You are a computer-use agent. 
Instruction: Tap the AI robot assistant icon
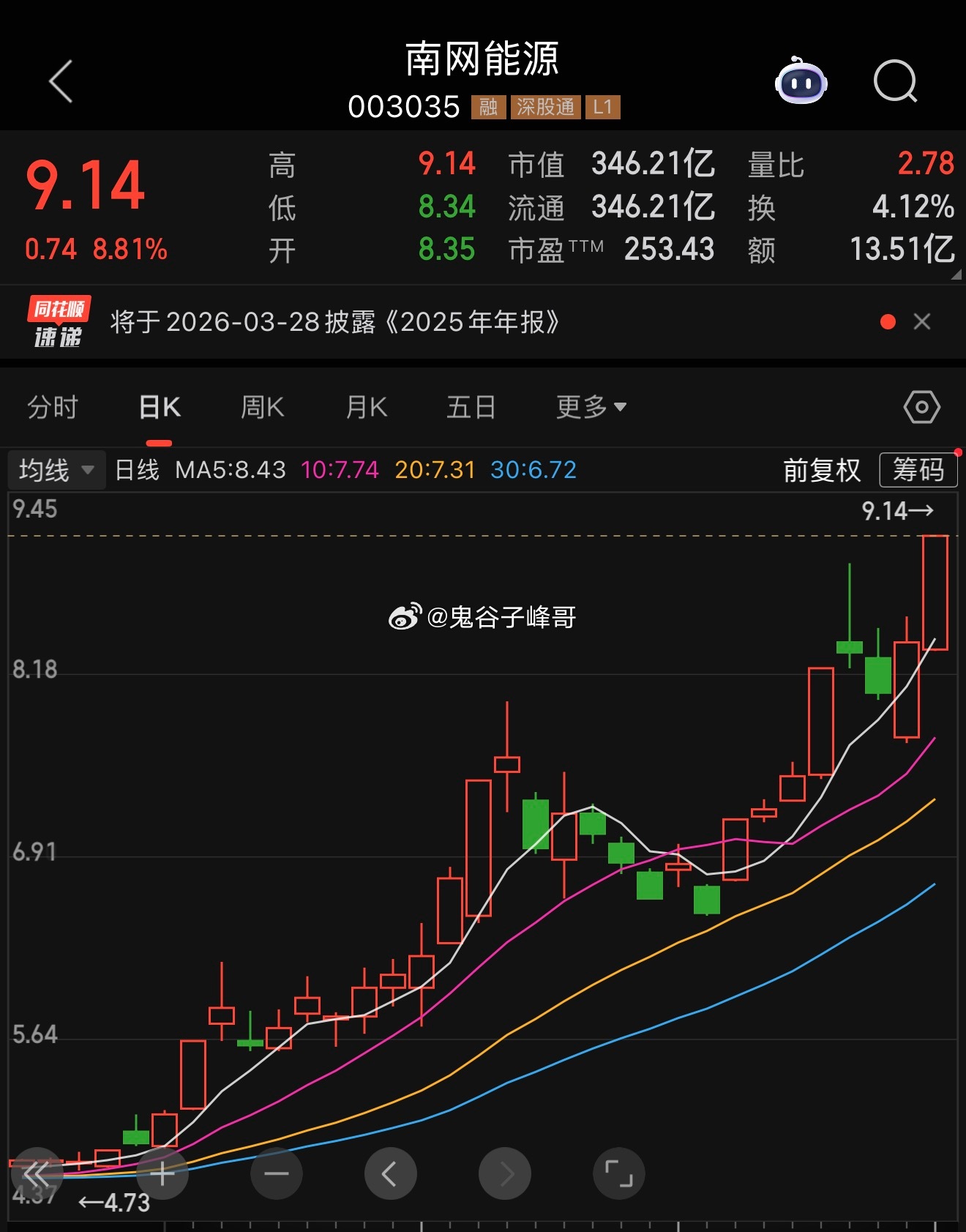click(800, 83)
